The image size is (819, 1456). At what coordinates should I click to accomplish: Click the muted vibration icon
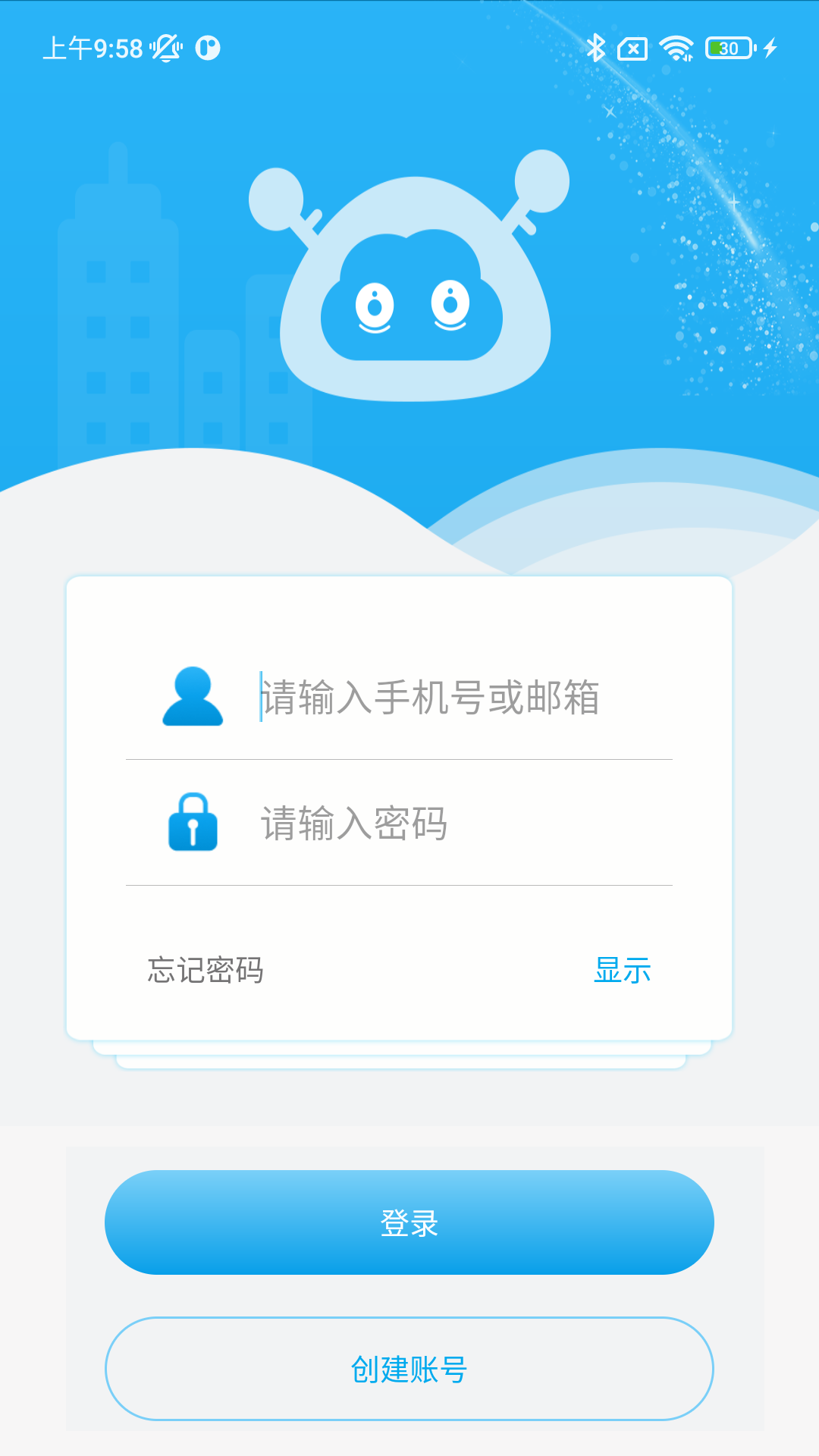(x=166, y=47)
